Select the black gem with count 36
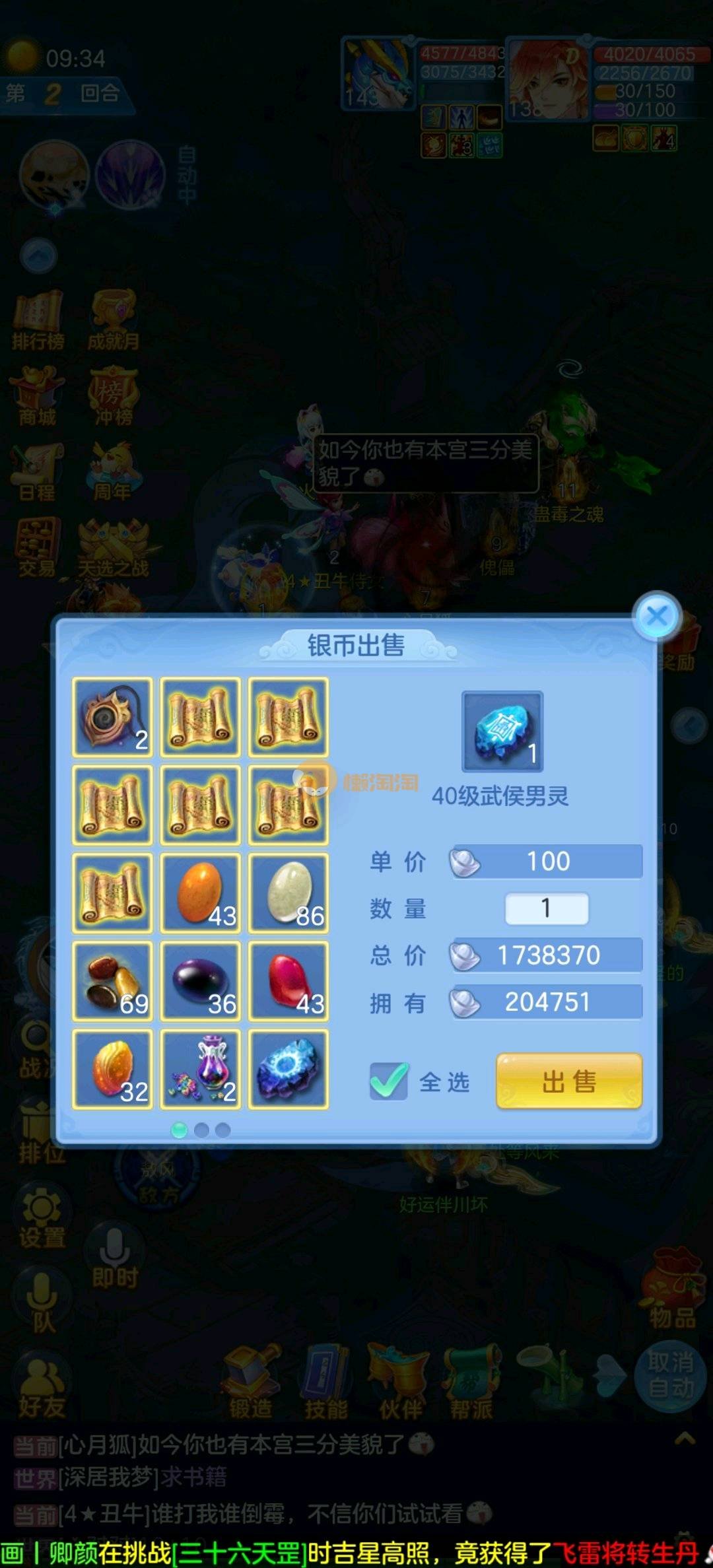This screenshot has height=1568, width=713. tap(200, 981)
